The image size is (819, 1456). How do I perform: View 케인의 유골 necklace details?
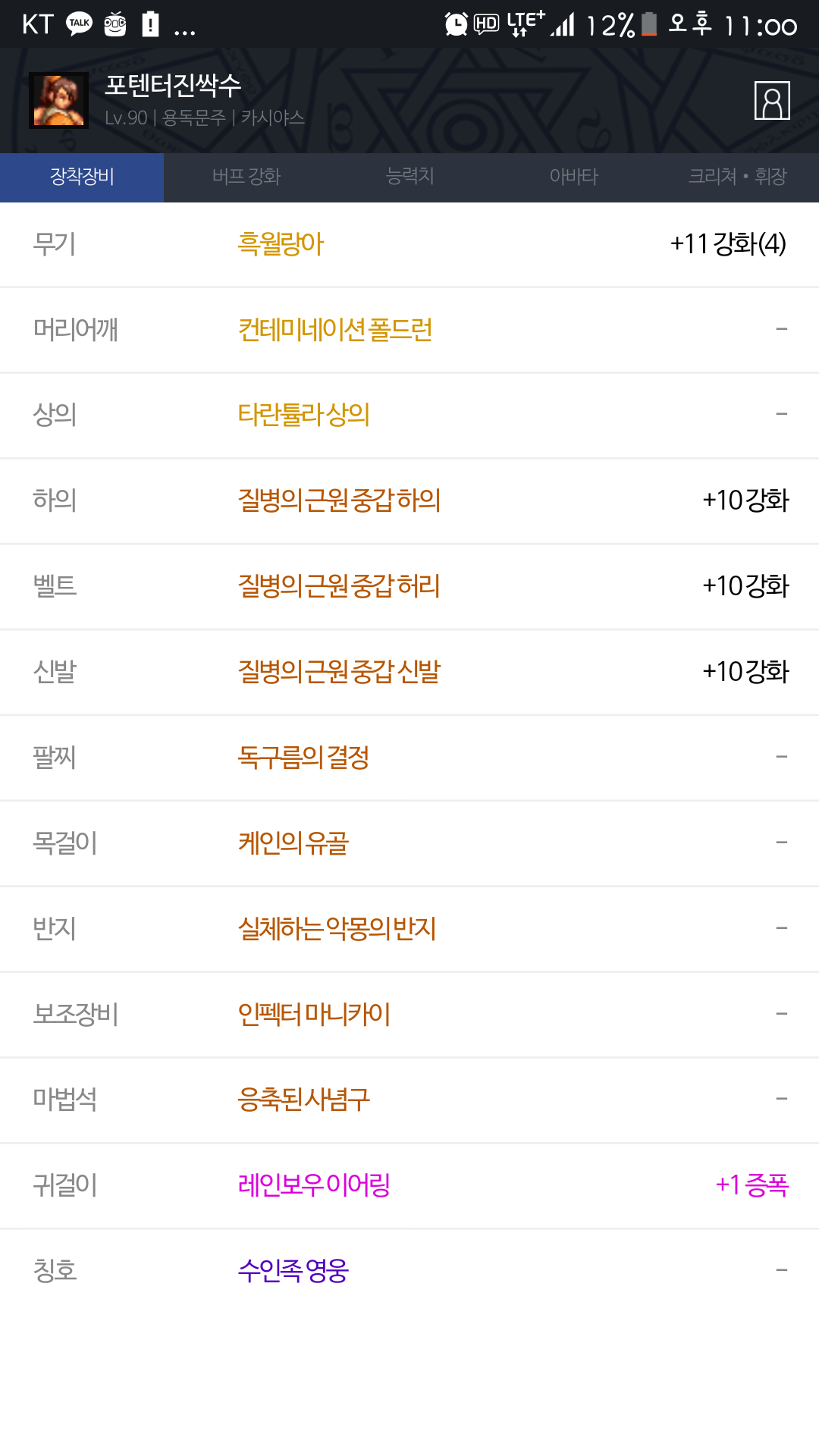coord(409,843)
